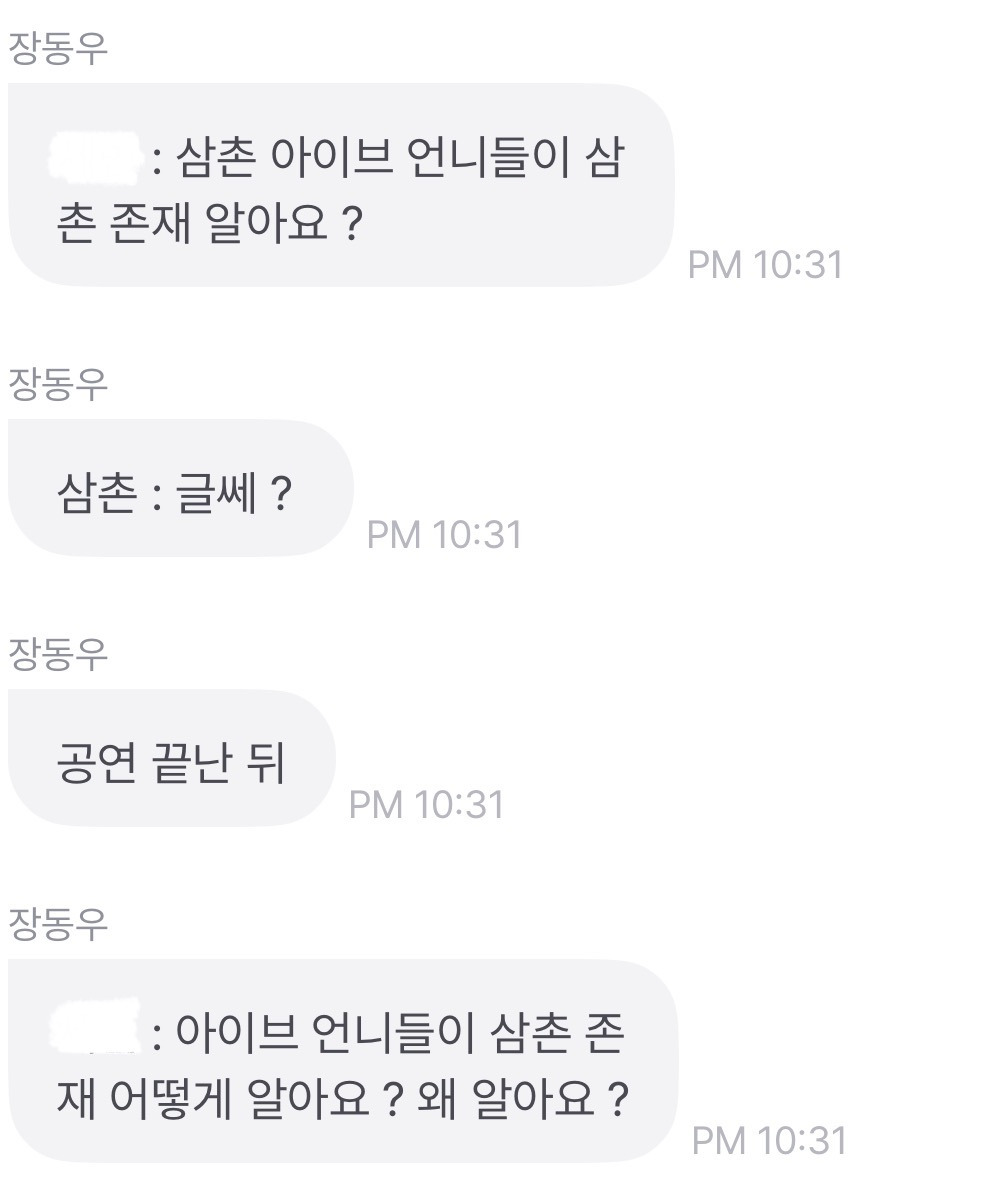
Task: Tap the timestamp under the first message
Action: 770,265
